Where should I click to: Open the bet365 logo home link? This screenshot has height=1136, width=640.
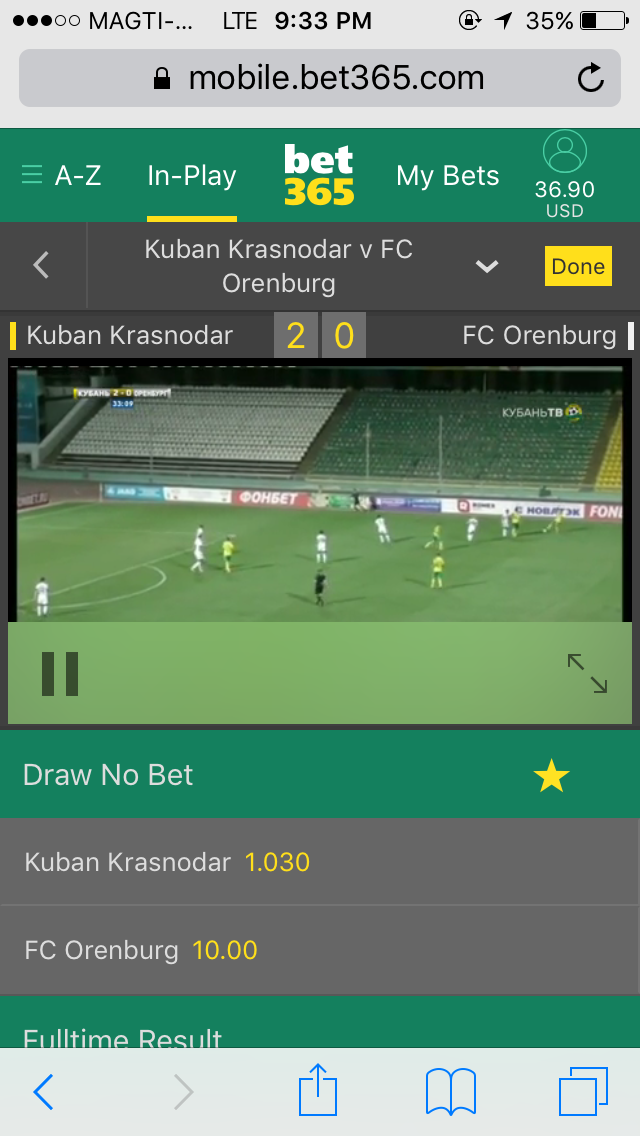pyautogui.click(x=319, y=175)
